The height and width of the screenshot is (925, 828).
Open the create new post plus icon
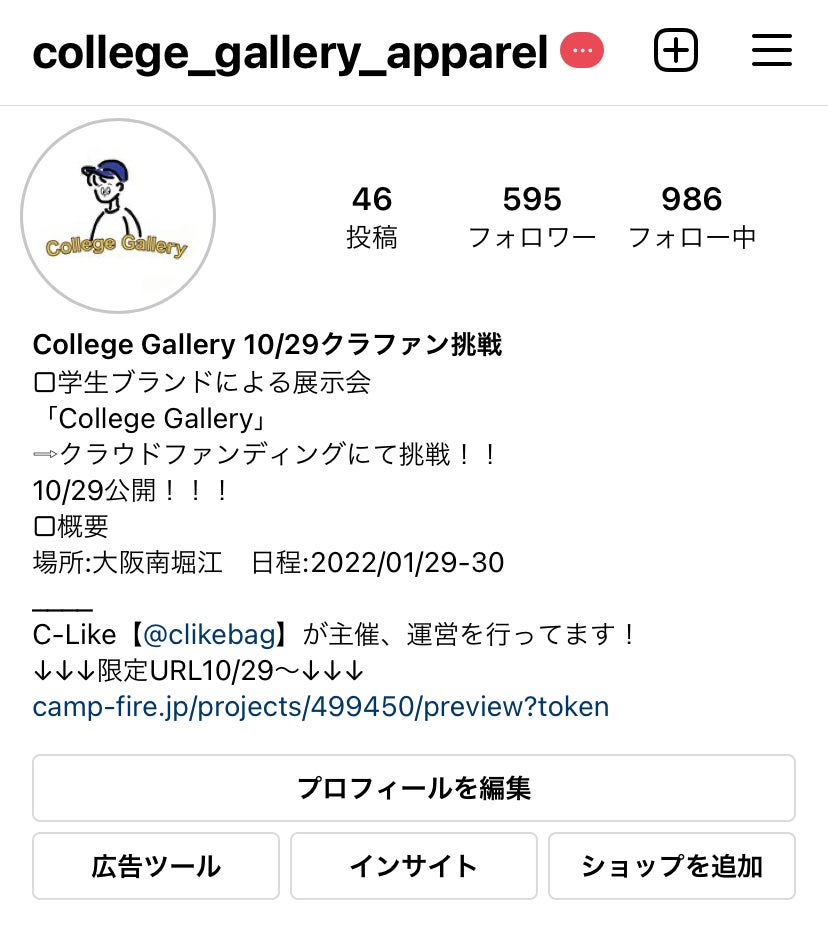click(x=676, y=51)
